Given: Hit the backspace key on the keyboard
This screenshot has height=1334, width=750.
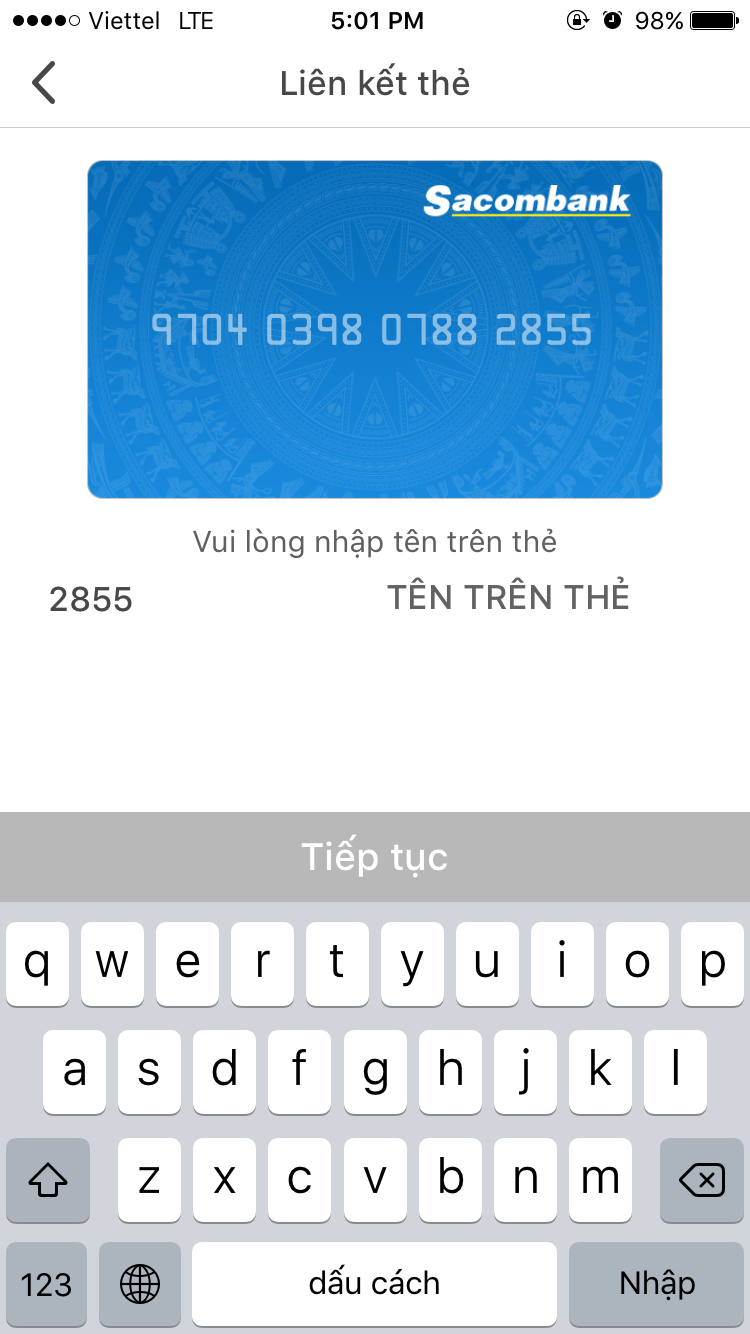Looking at the screenshot, I should [x=702, y=1180].
